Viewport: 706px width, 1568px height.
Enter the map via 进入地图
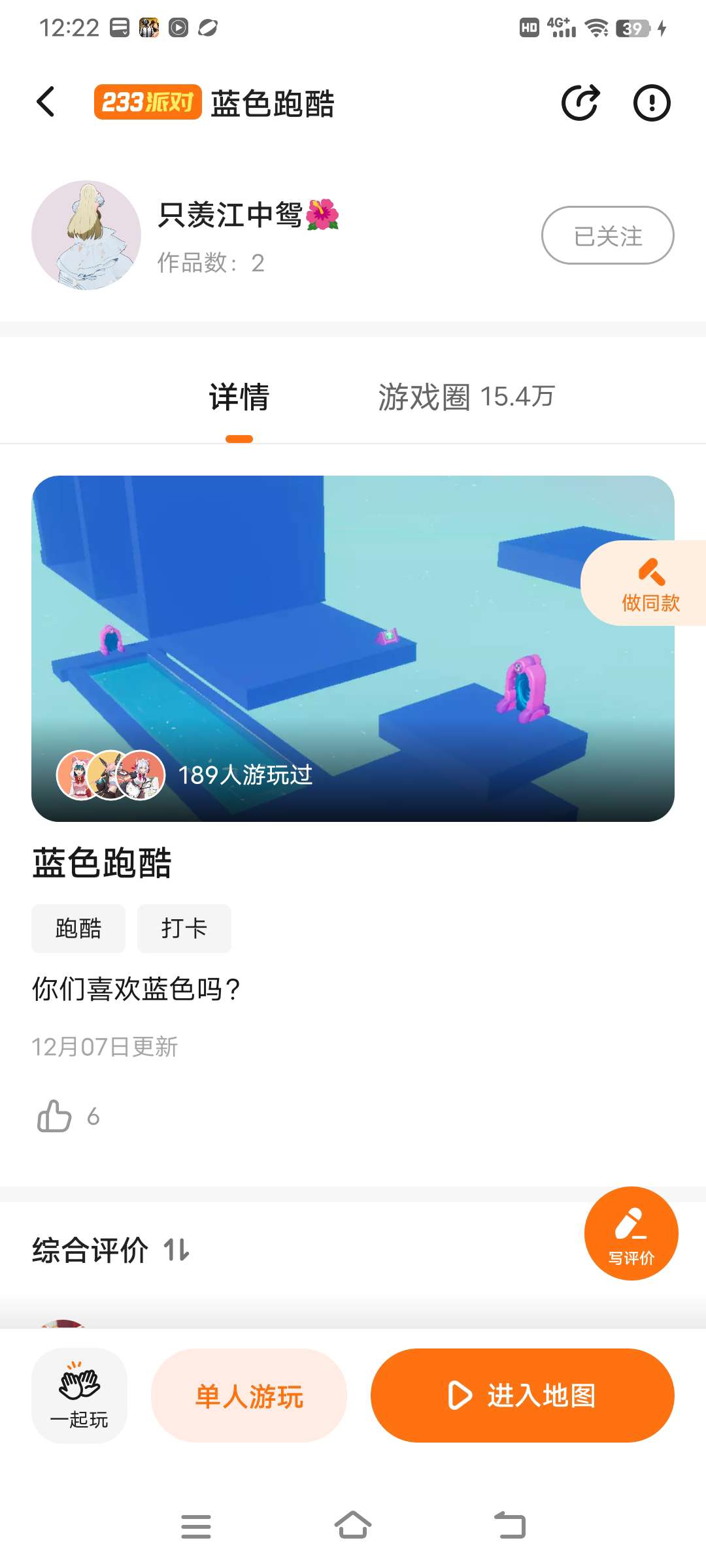[522, 1396]
